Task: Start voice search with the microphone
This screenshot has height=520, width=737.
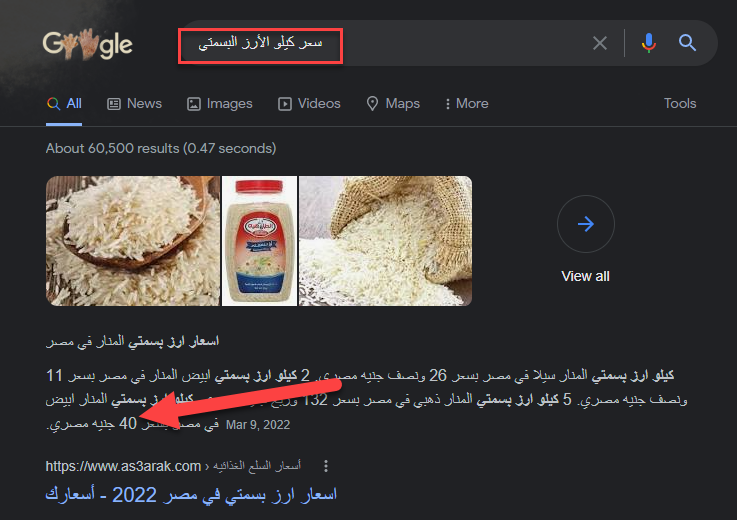Action: click(649, 43)
